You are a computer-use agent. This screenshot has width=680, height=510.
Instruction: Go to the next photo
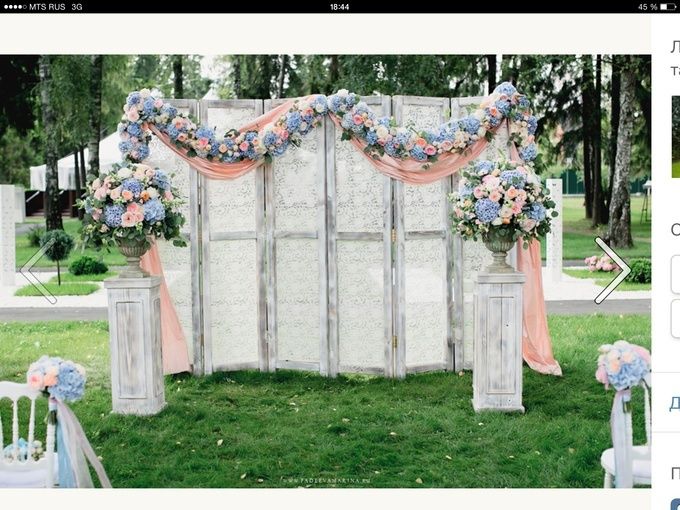[x=611, y=270]
